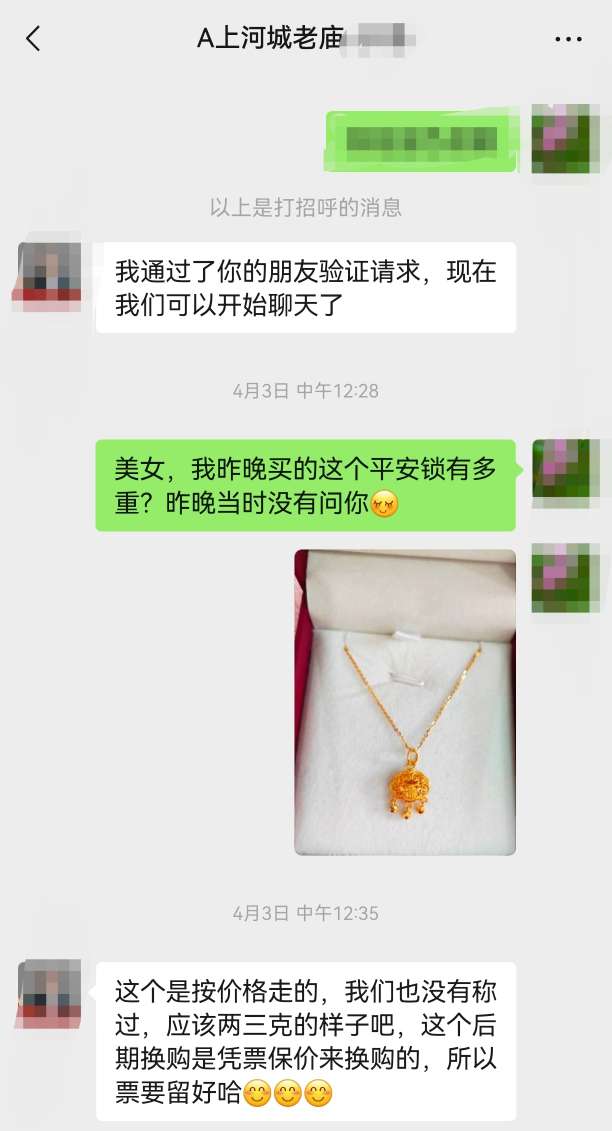Open the gold necklace photo message
Image resolution: width=612 pixels, height=1131 pixels.
(x=405, y=702)
